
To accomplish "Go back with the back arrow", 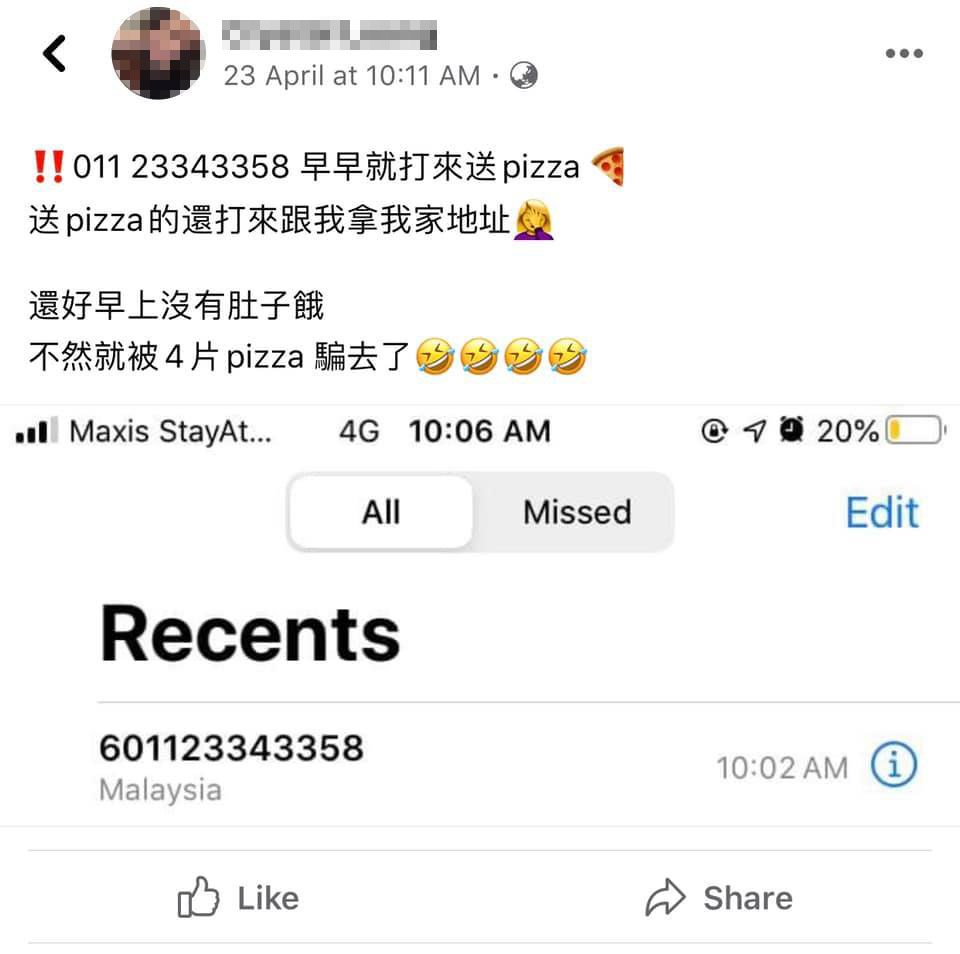I will tap(55, 53).
